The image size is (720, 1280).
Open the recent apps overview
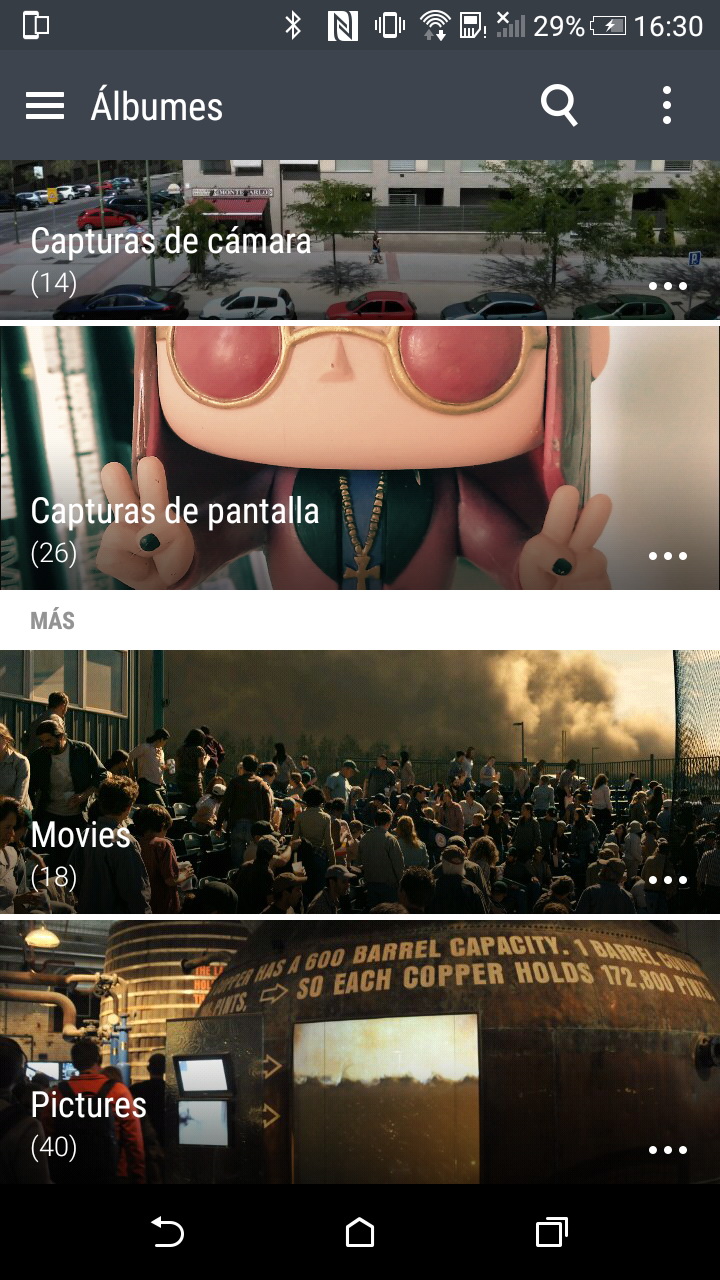click(551, 1232)
